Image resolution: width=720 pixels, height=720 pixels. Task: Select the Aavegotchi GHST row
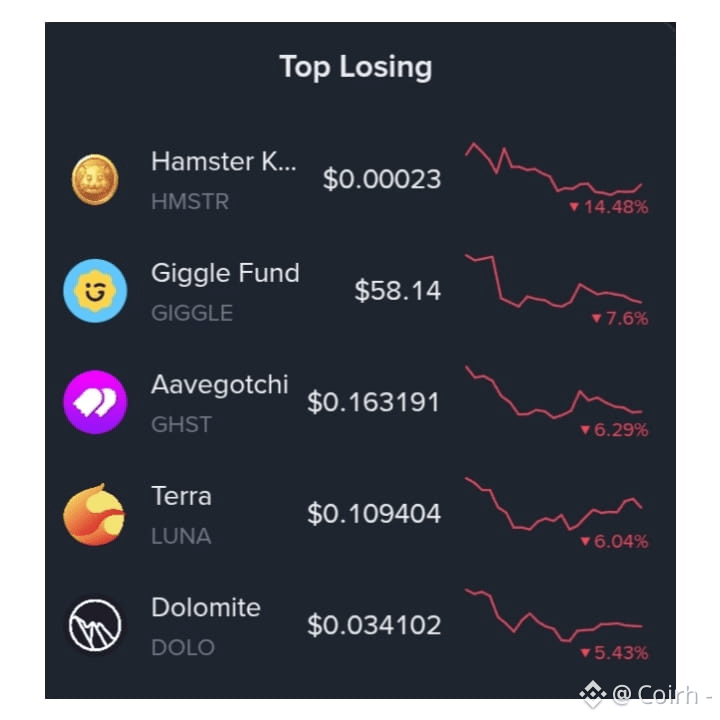click(360, 402)
